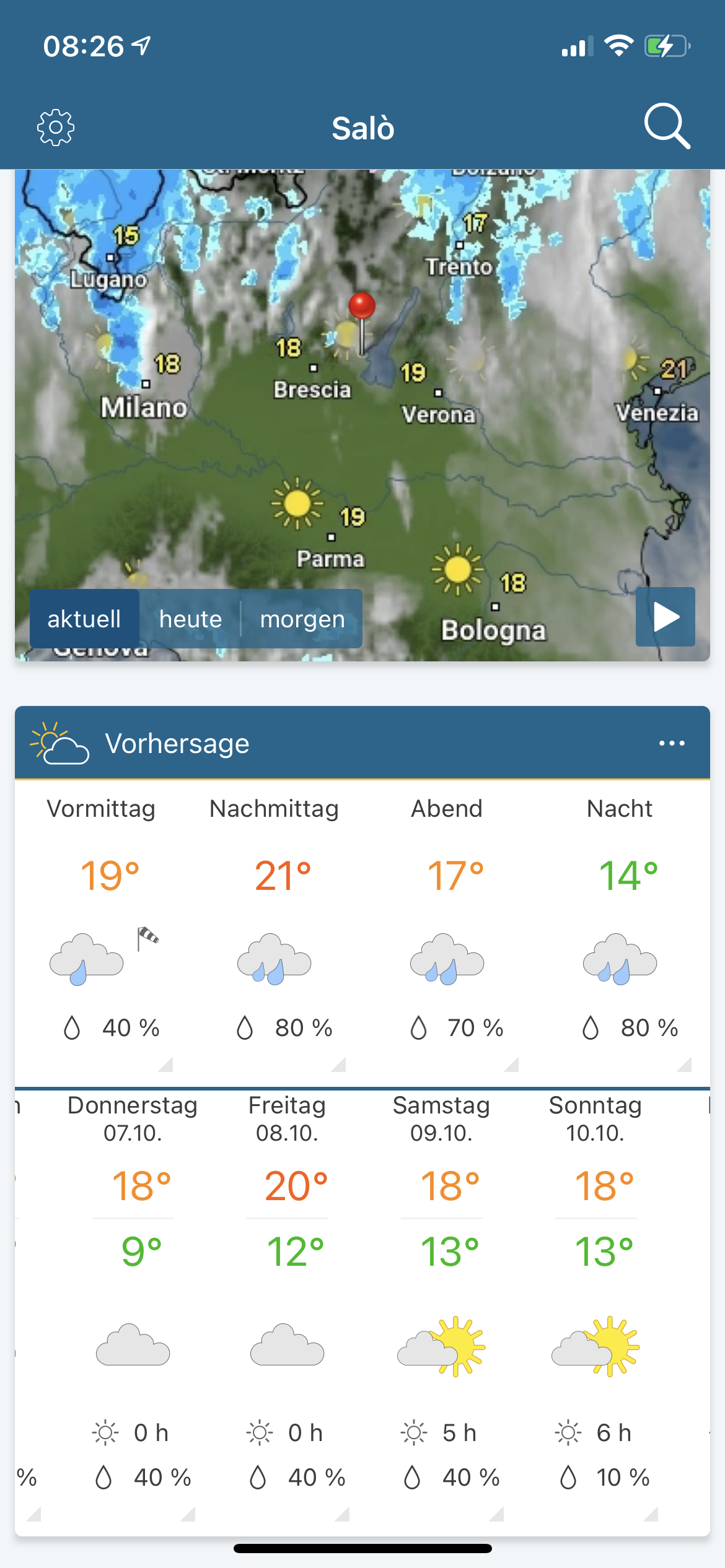Expand Freitag 08.10. forecast
Image resolution: width=725 pixels, height=1568 pixels.
[x=287, y=1300]
